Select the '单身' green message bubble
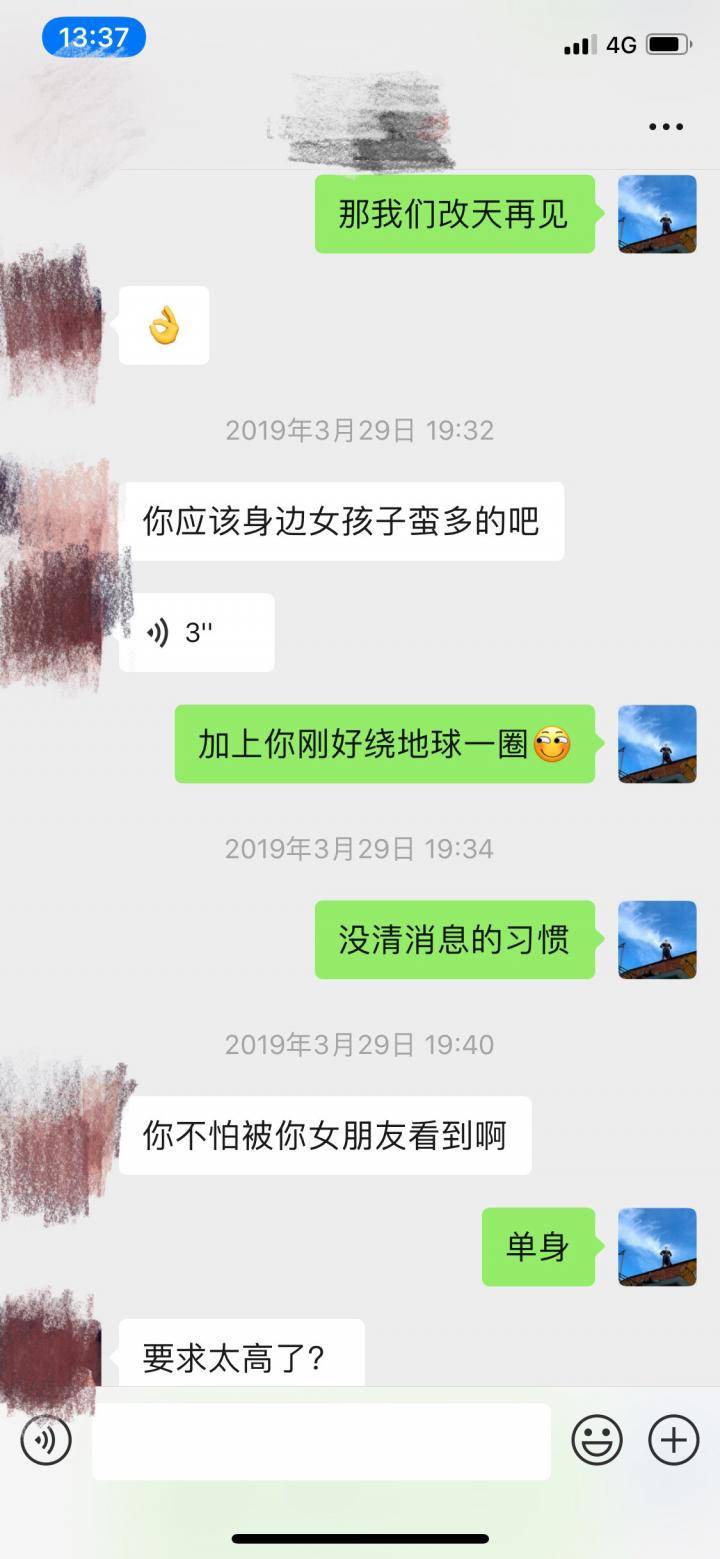The width and height of the screenshot is (720, 1559). pyautogui.click(x=538, y=1246)
